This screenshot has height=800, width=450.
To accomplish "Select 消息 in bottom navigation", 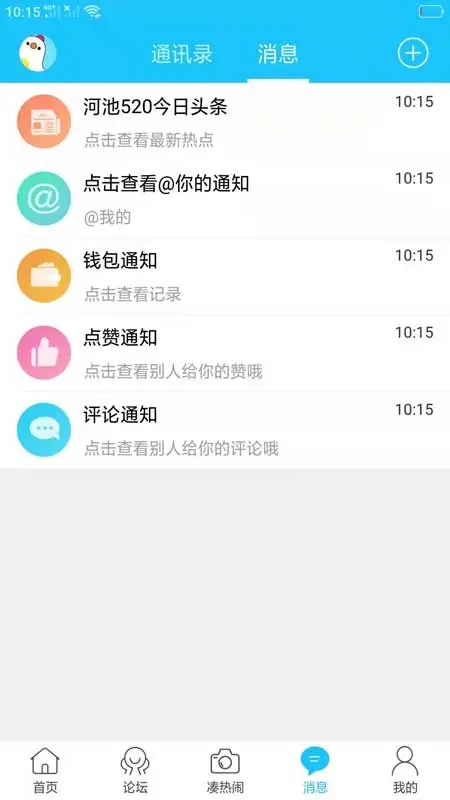I will 315,770.
